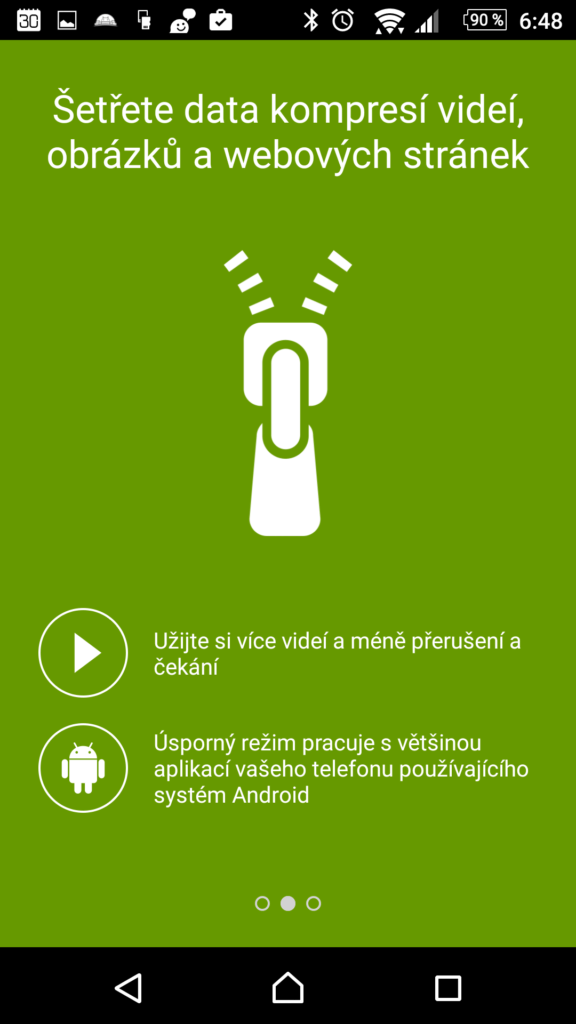Go back with the system back button
Image resolution: width=576 pixels, height=1024 pixels.
(x=129, y=988)
